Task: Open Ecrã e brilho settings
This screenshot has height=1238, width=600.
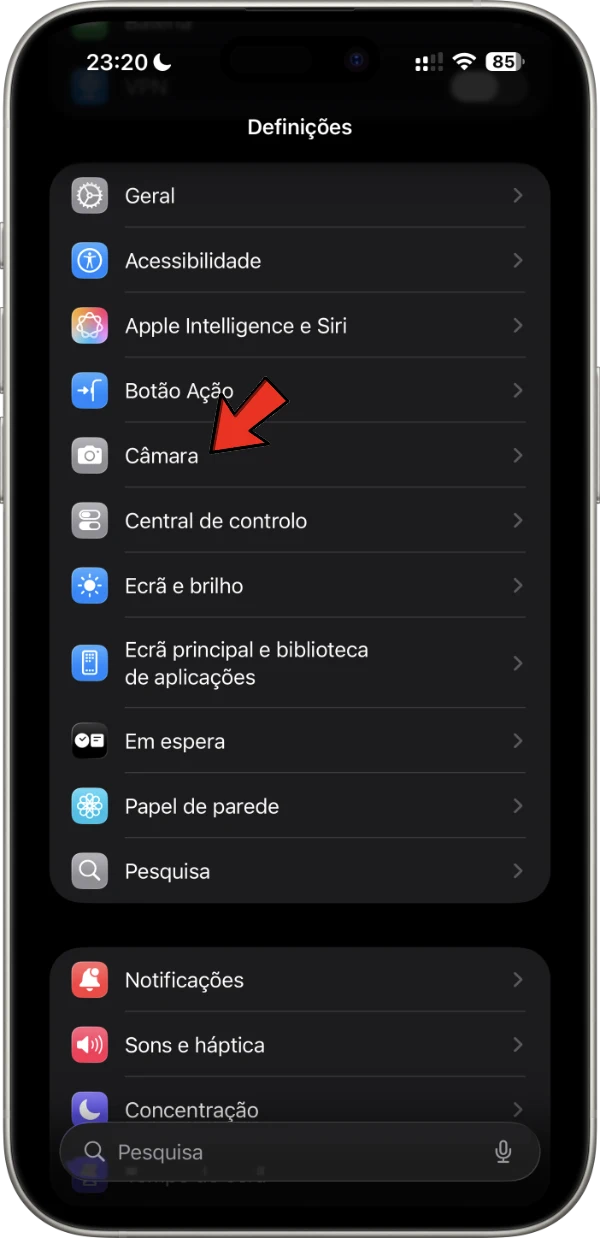Action: 300,586
